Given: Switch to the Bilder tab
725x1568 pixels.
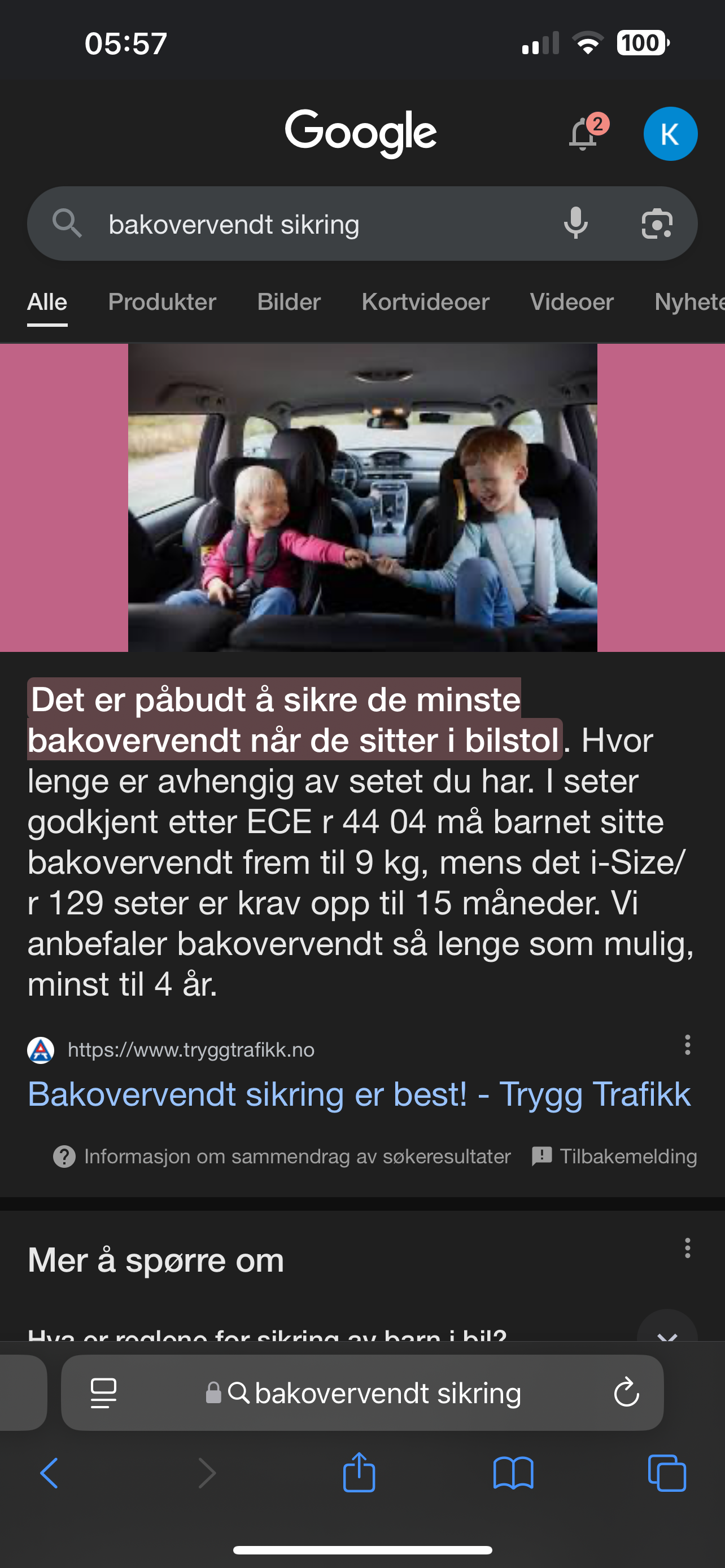Looking at the screenshot, I should (289, 303).
